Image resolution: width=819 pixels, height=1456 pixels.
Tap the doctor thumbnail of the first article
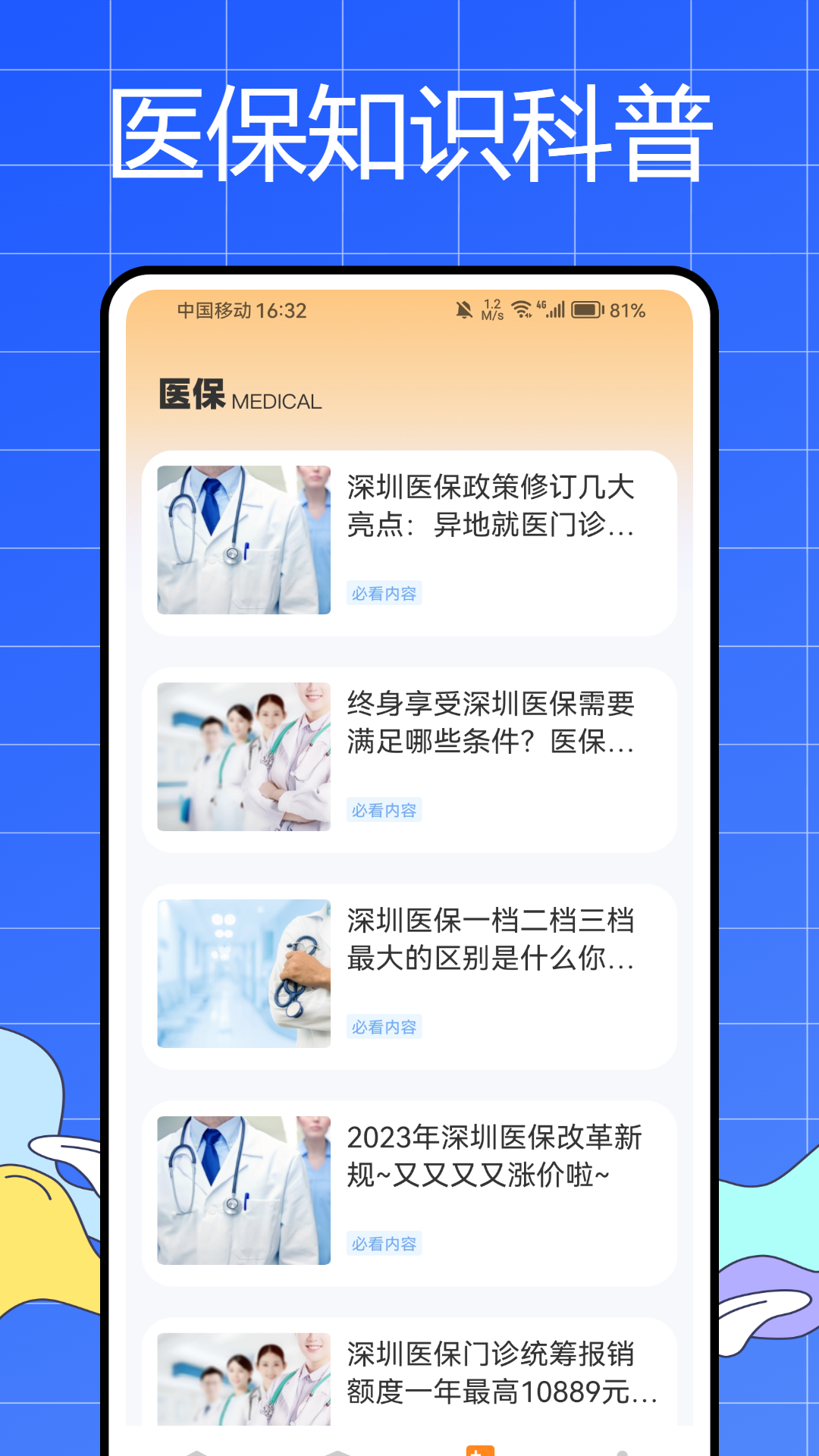pos(243,538)
